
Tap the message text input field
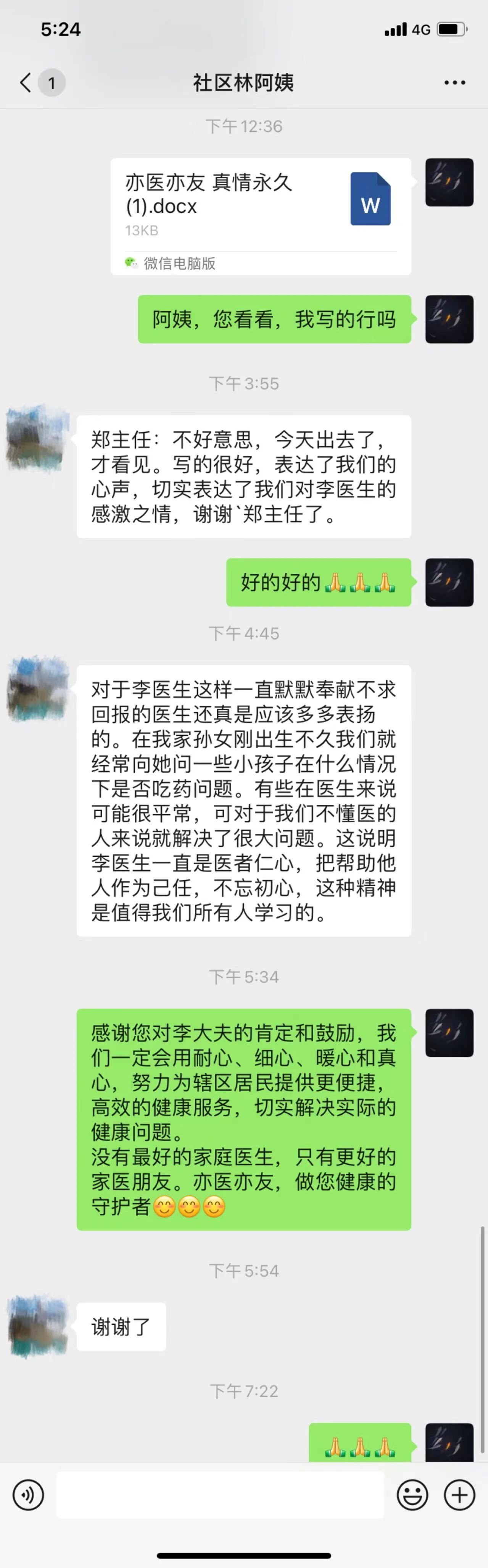pyautogui.click(x=220, y=1494)
